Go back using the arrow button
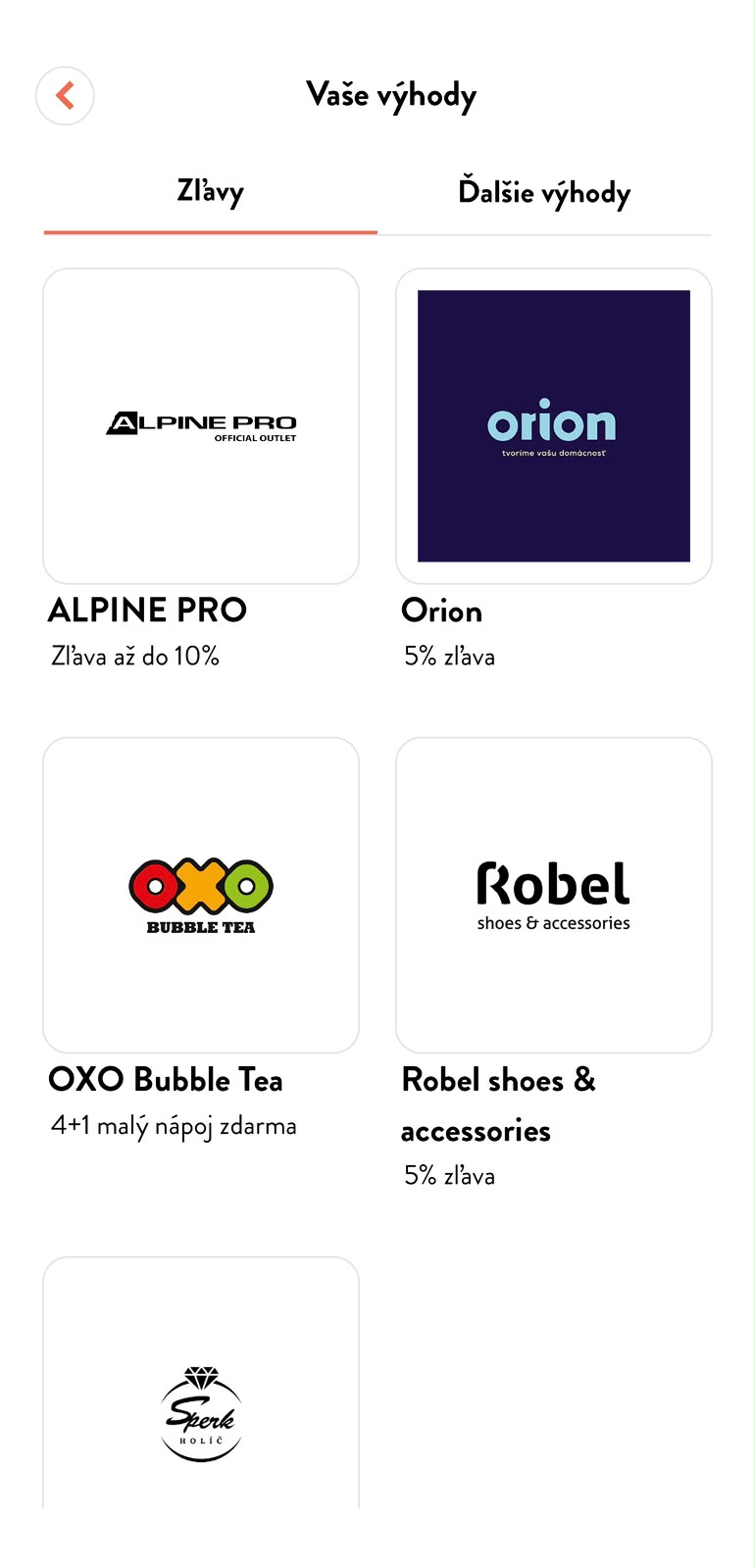 pos(65,96)
